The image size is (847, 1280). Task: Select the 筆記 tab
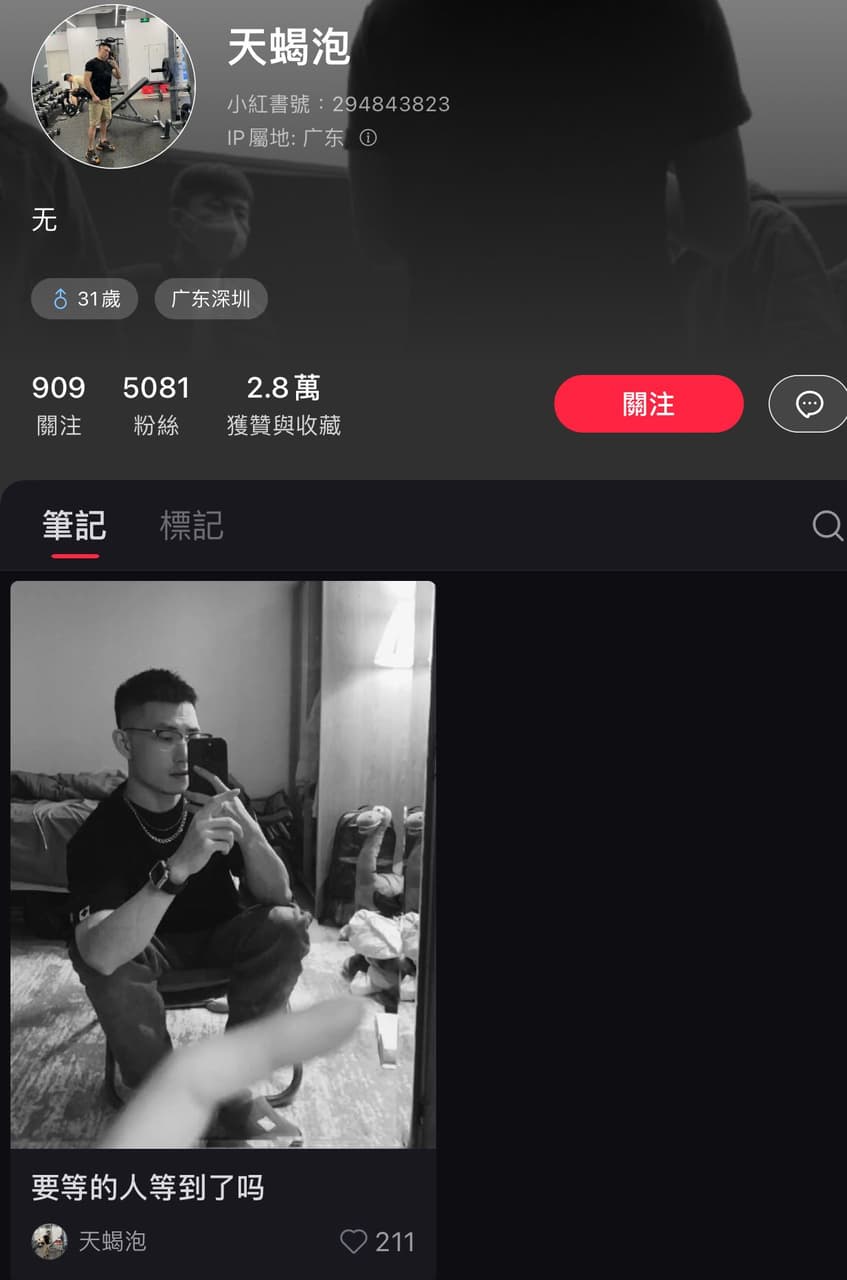[x=74, y=526]
